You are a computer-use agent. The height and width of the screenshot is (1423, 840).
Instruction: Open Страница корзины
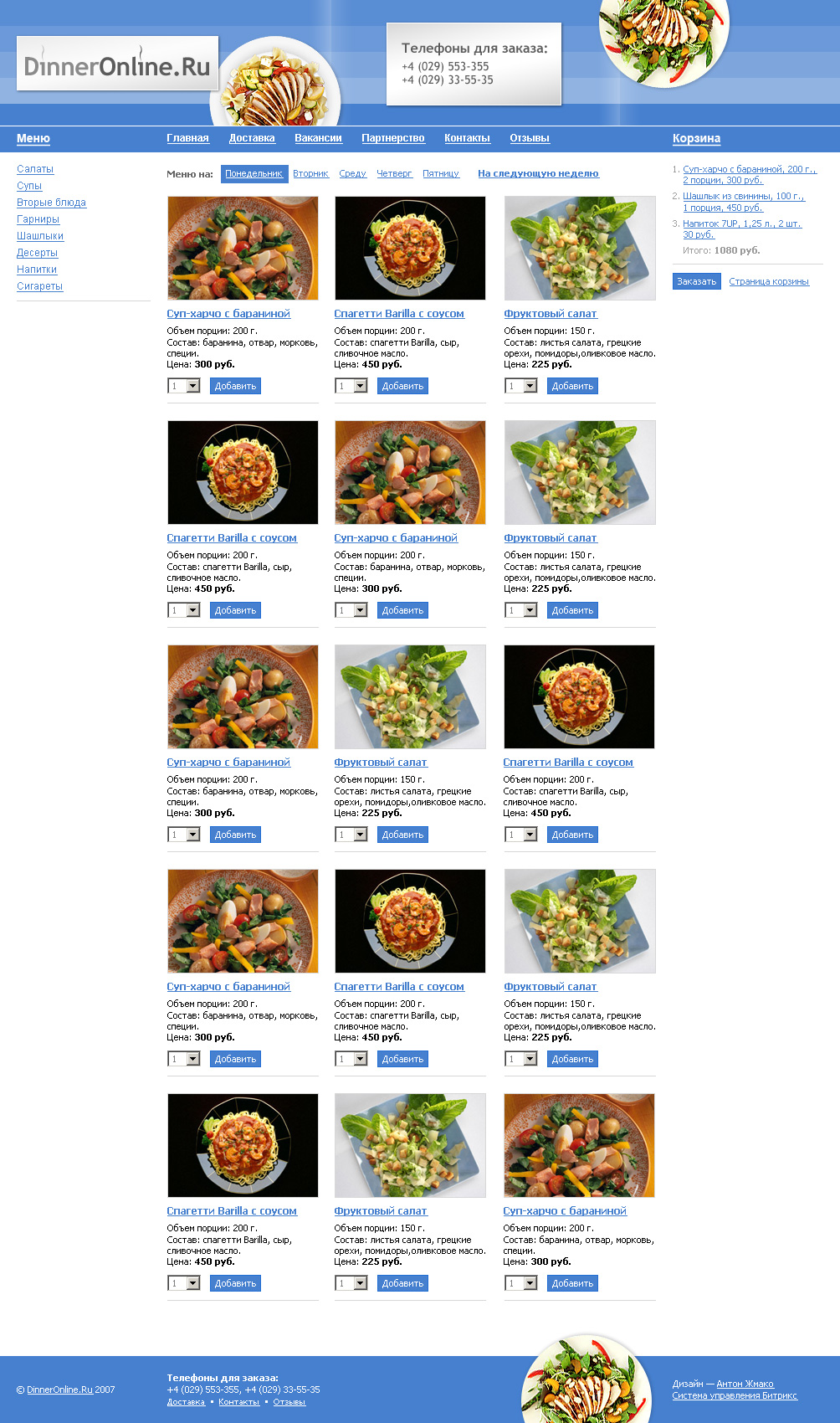tap(769, 281)
